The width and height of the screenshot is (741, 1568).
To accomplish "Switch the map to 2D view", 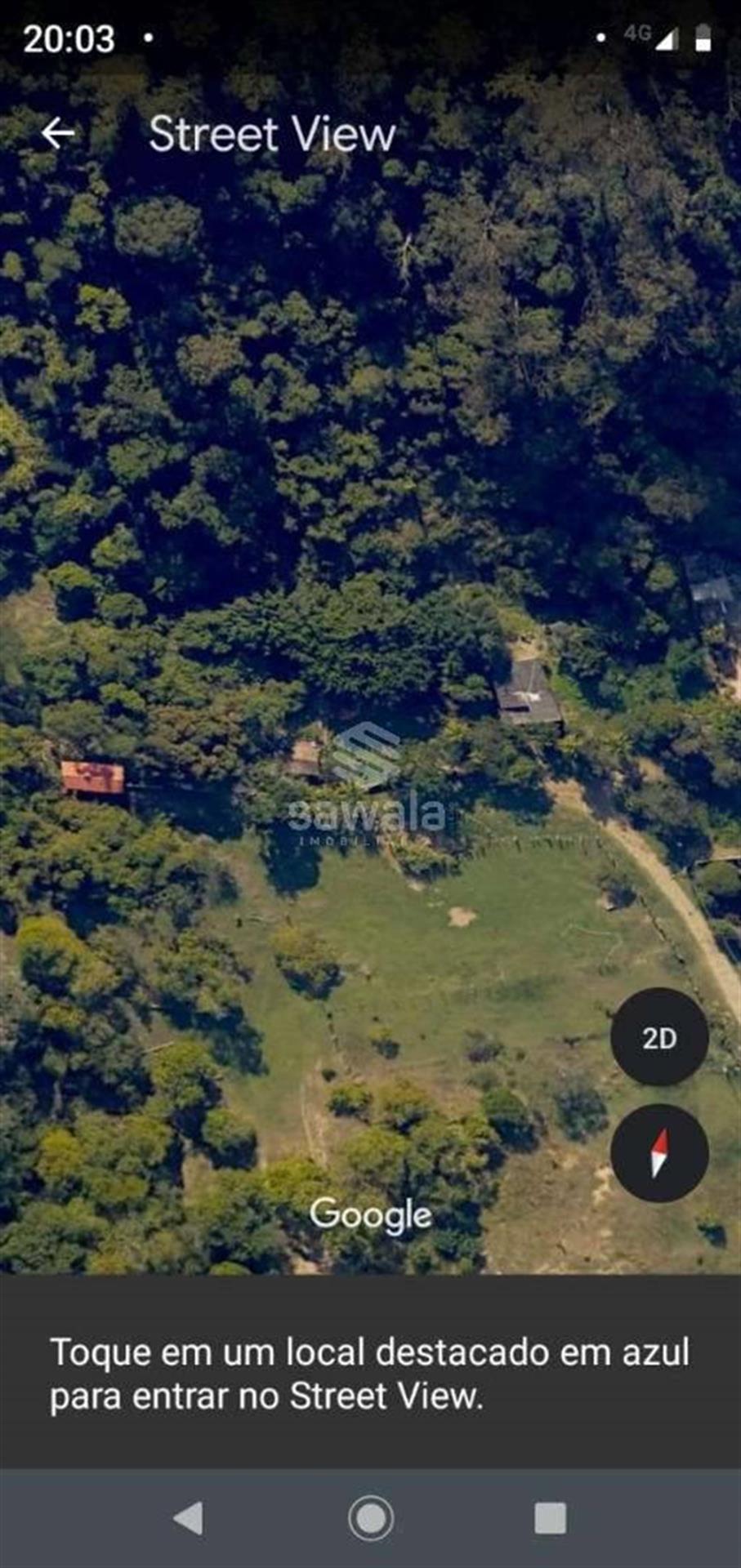I will pyautogui.click(x=659, y=1037).
